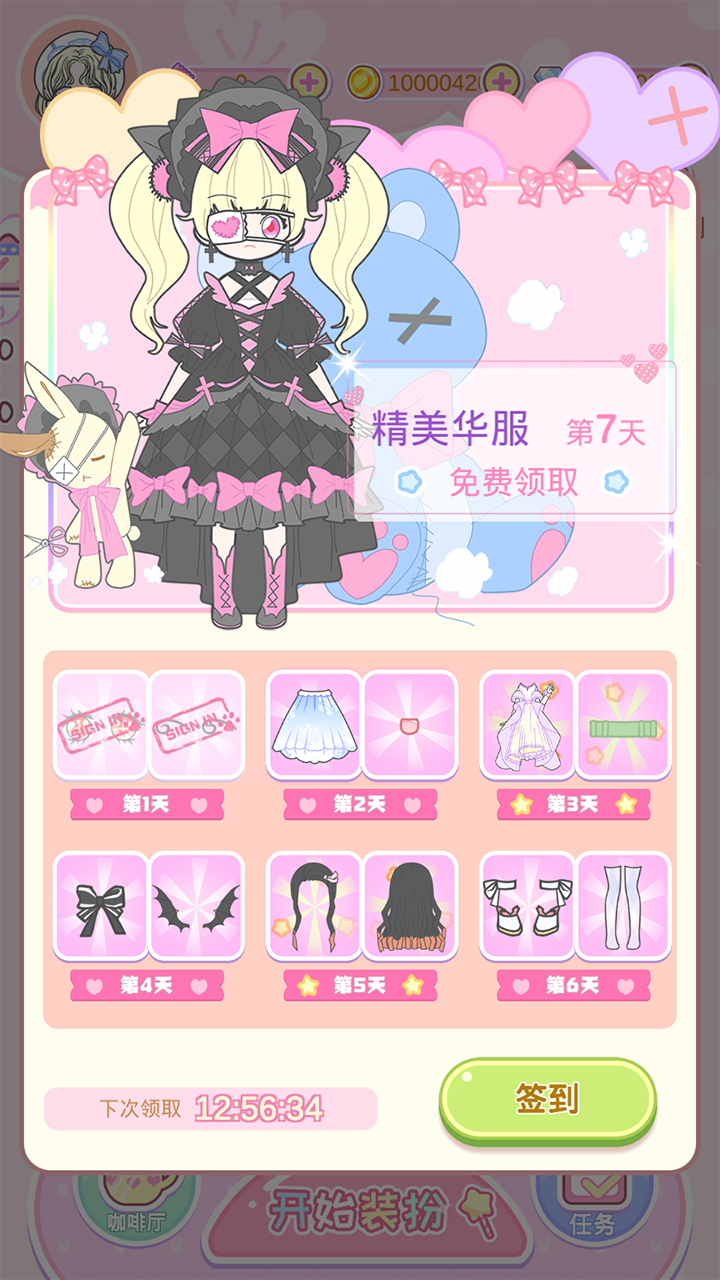The height and width of the screenshot is (1280, 720).
Task: View the 第3天 purple dress reward
Action: tap(528, 725)
